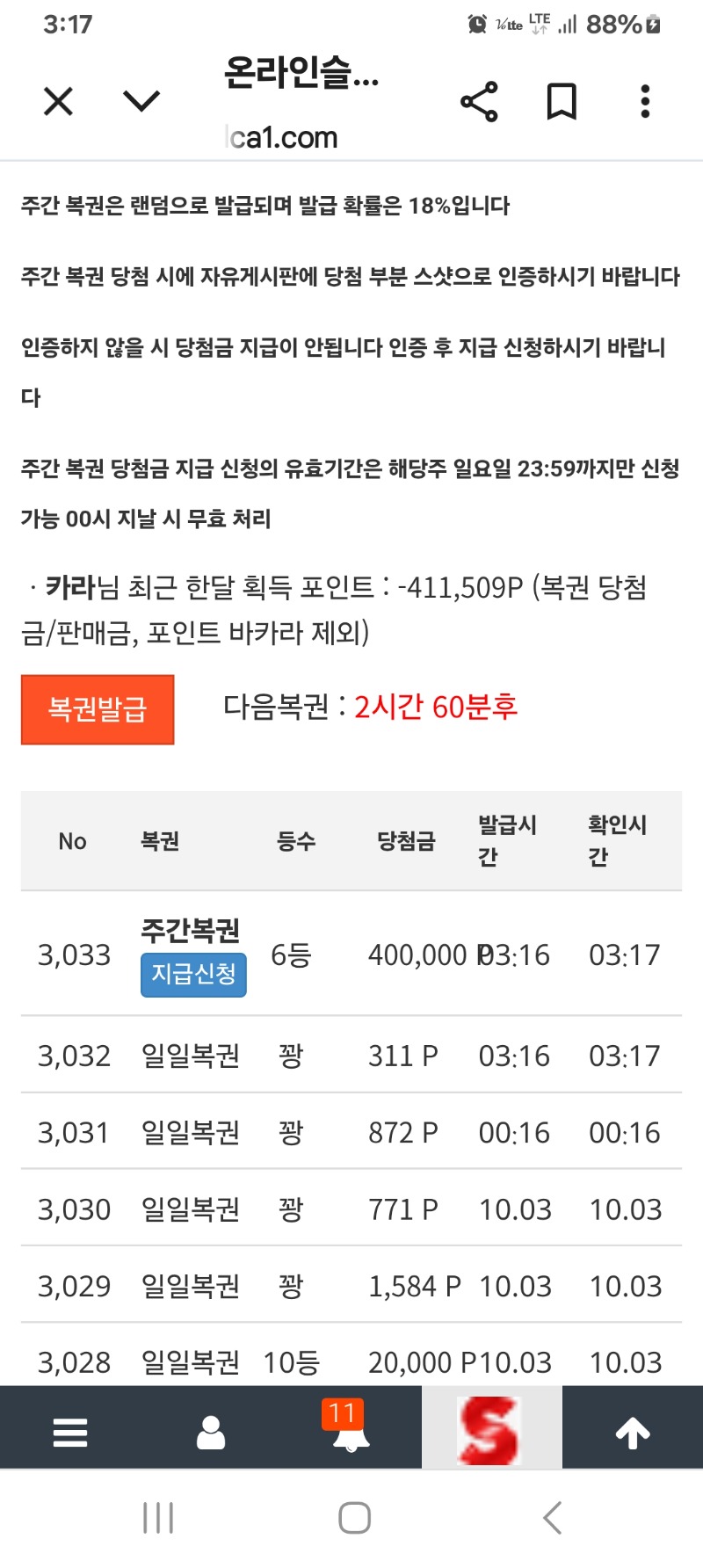Jump to top with the up arrow
Image resolution: width=703 pixels, height=1568 pixels.
point(633,1433)
